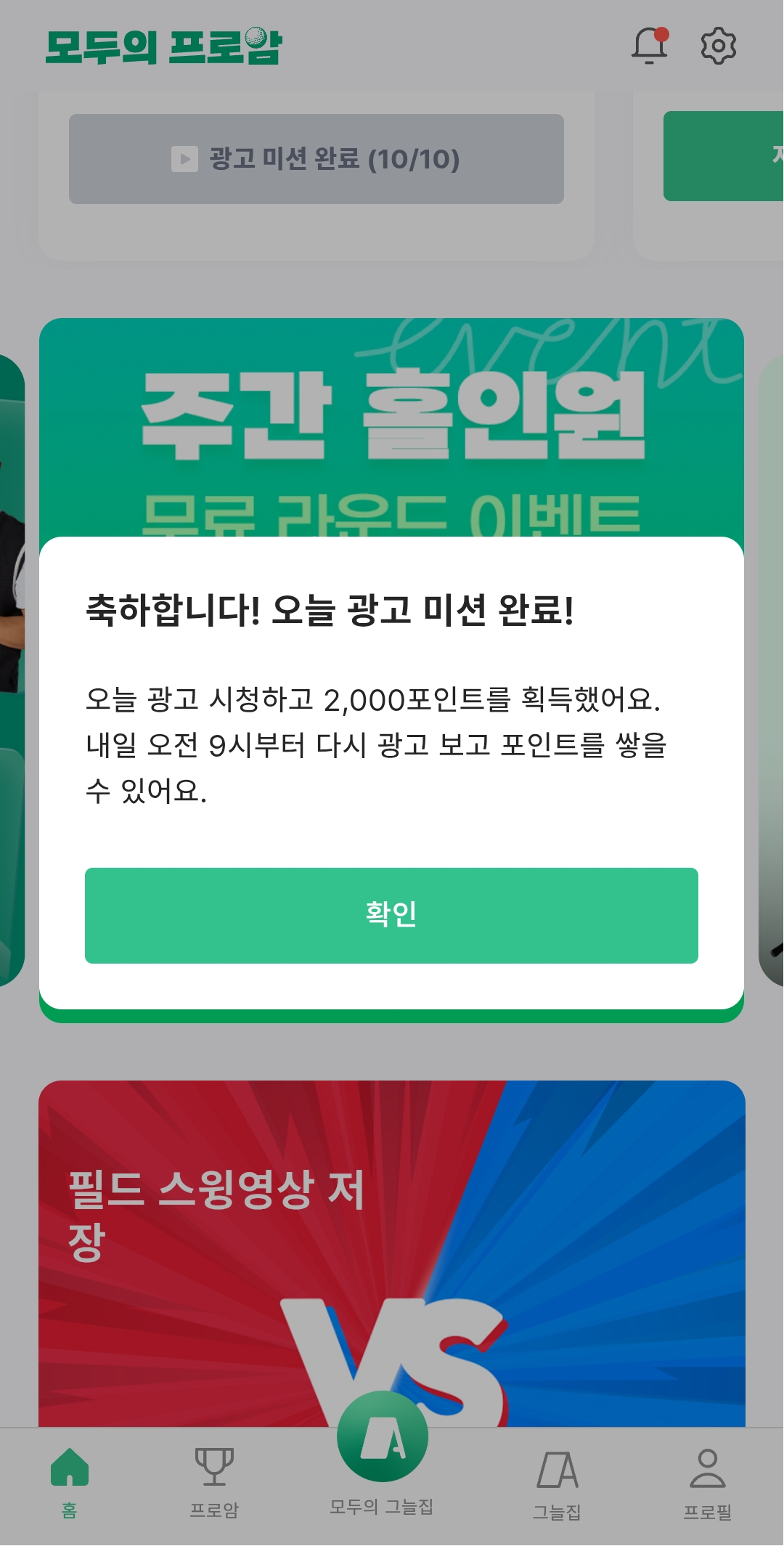Open the settings gear

coord(718,46)
